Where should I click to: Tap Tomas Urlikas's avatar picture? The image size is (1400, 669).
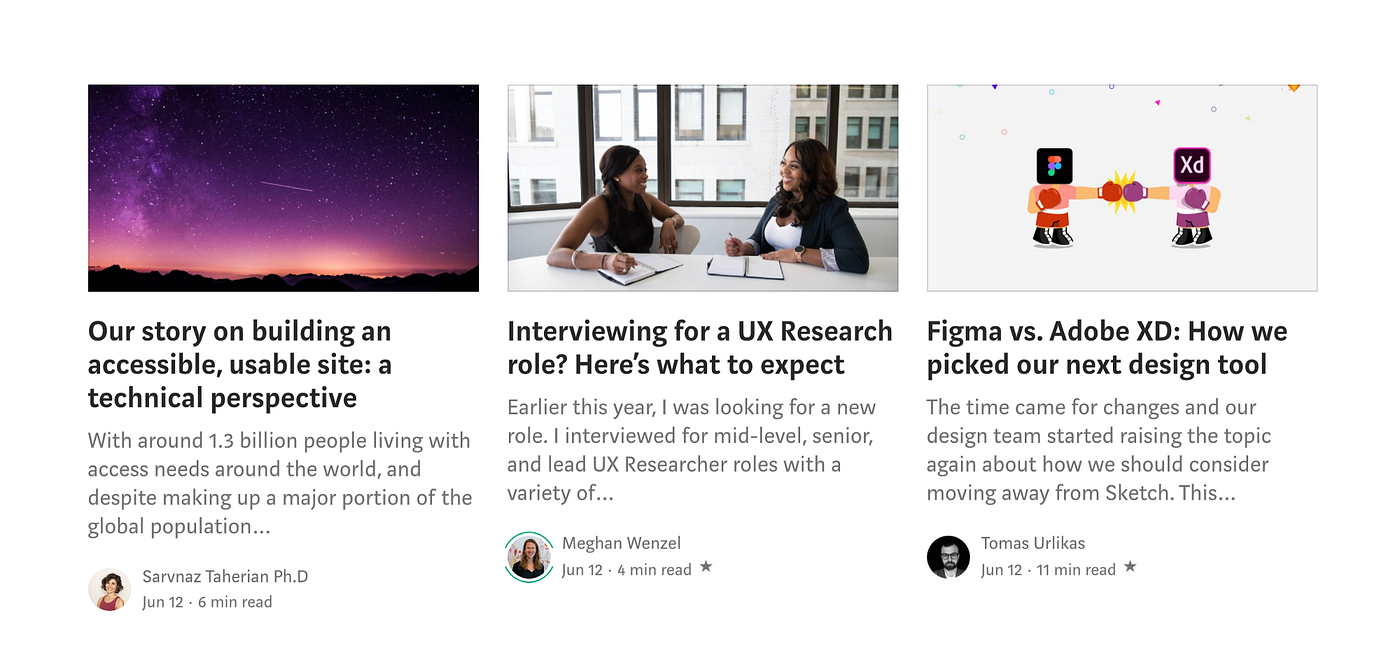(948, 557)
